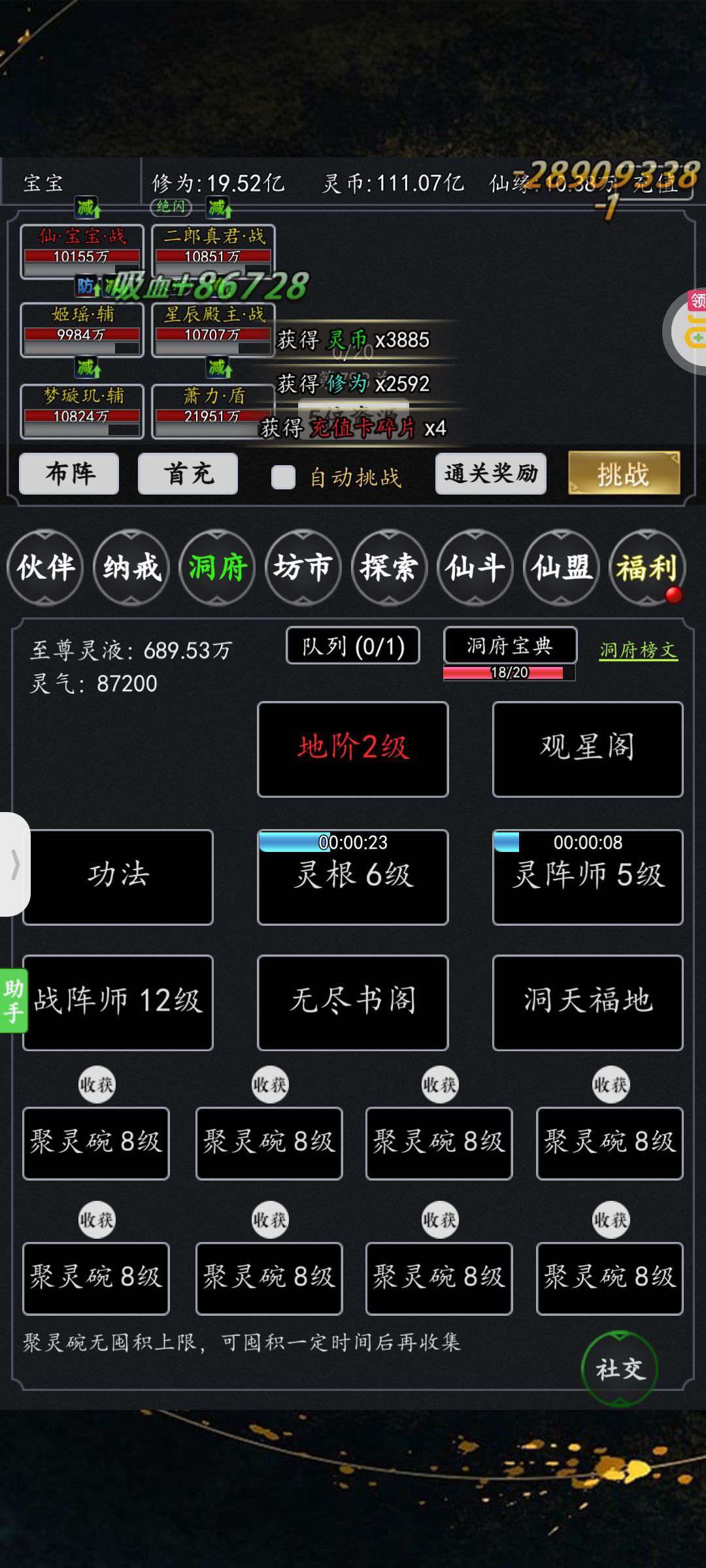The image size is (706, 1568).
Task: Select the 仙盟 tab
Action: pos(562,567)
